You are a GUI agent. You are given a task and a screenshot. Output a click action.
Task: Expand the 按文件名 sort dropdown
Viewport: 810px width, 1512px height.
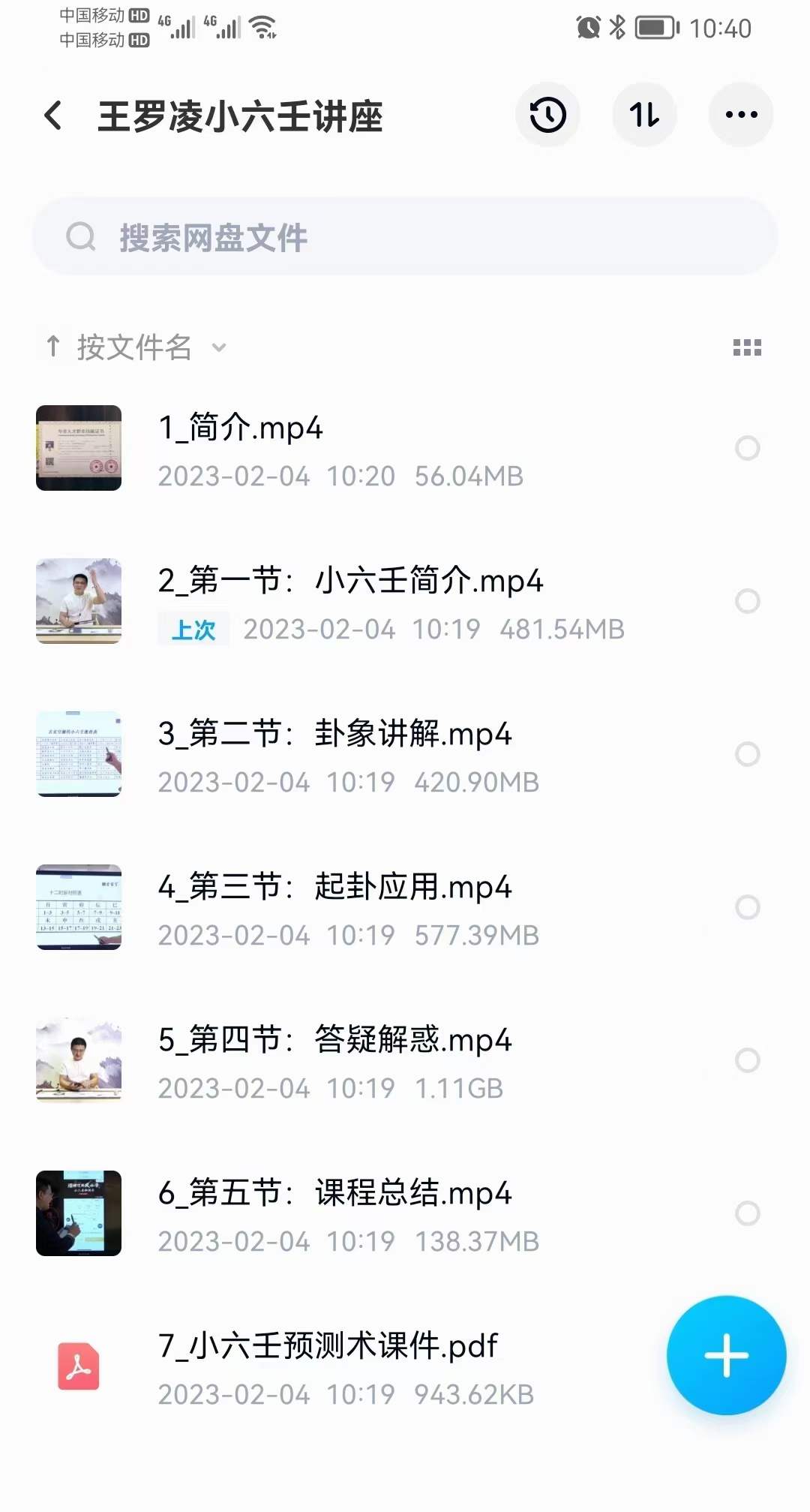133,347
